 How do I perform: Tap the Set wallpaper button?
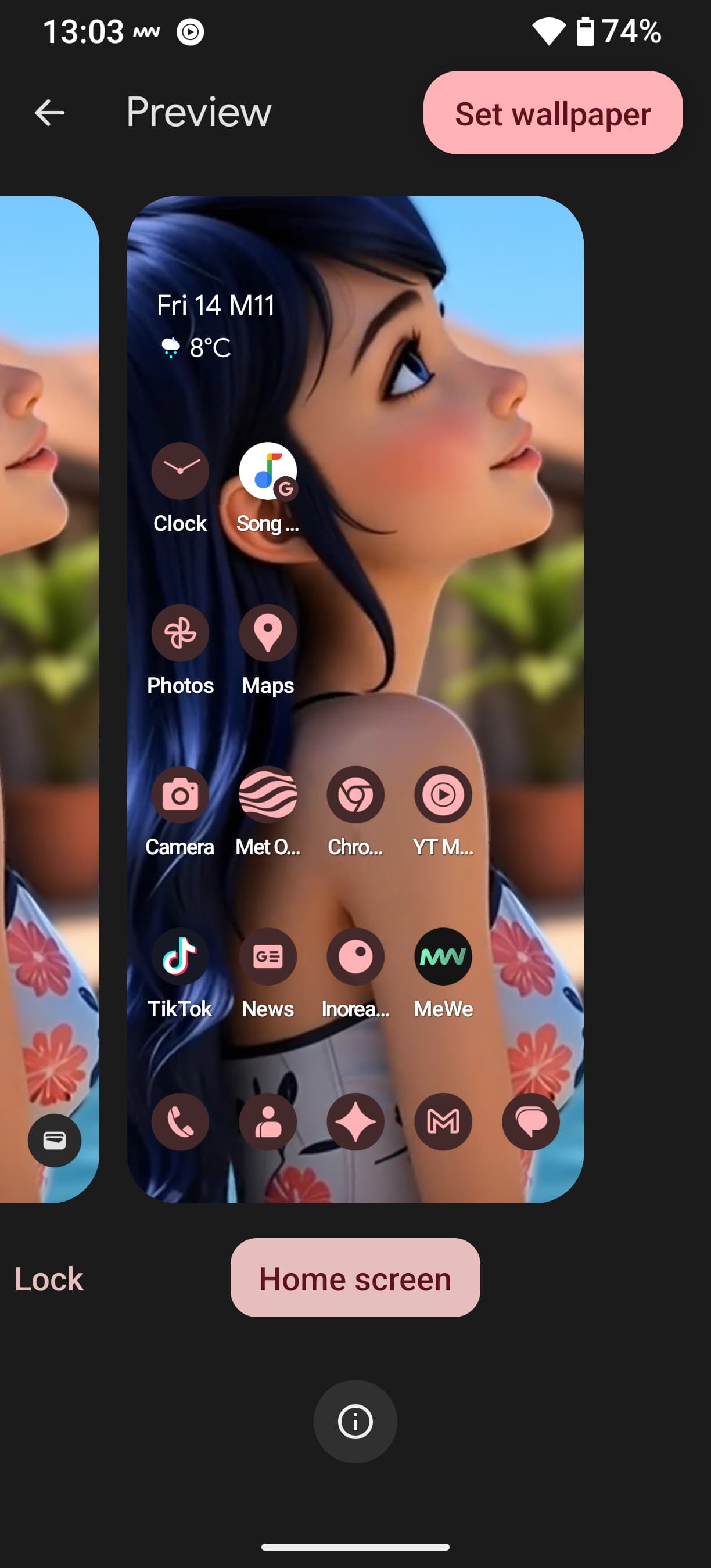point(553,113)
